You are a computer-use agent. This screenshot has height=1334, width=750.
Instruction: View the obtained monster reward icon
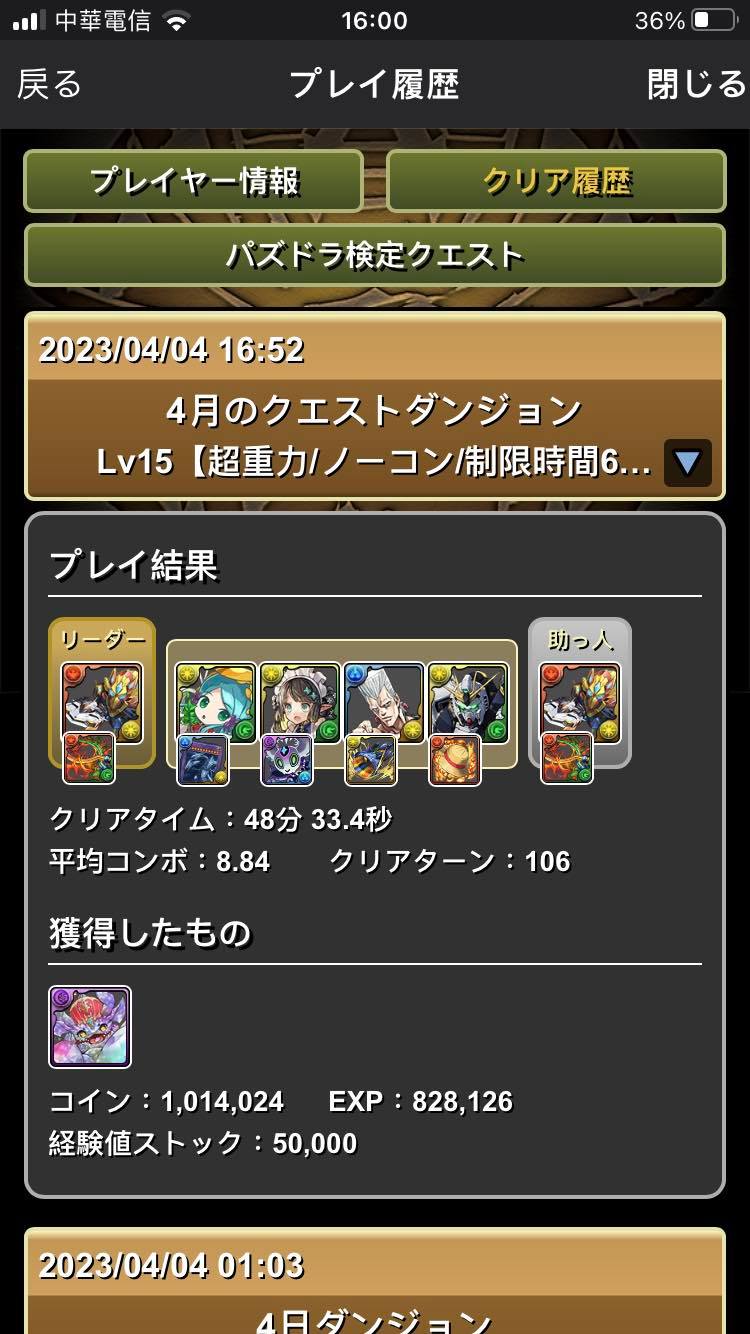90,1026
